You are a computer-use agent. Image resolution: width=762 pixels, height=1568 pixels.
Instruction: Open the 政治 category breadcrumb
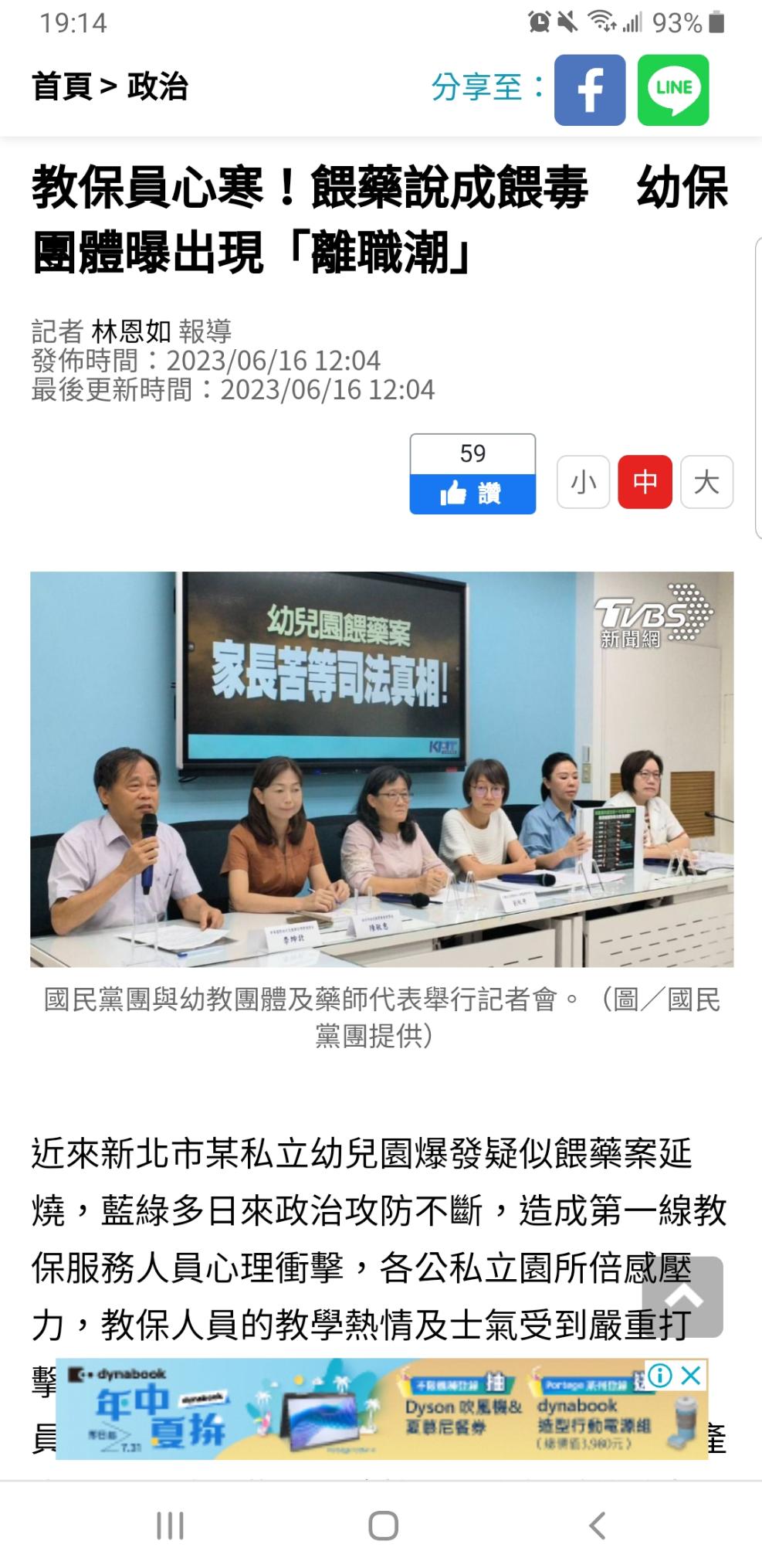157,87
